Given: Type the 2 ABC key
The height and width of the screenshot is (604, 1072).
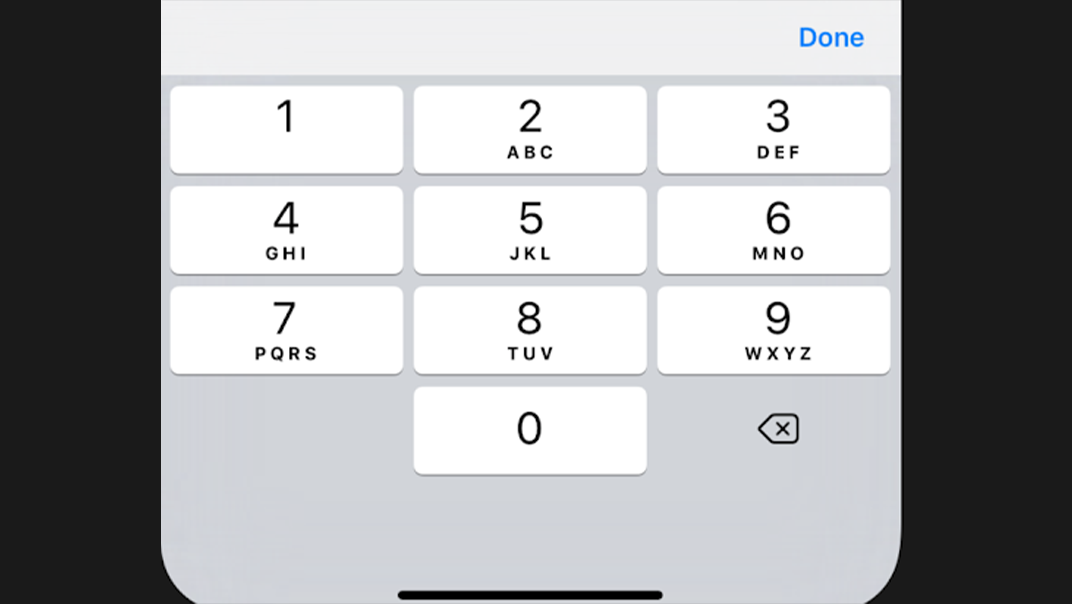Looking at the screenshot, I should click(530, 129).
